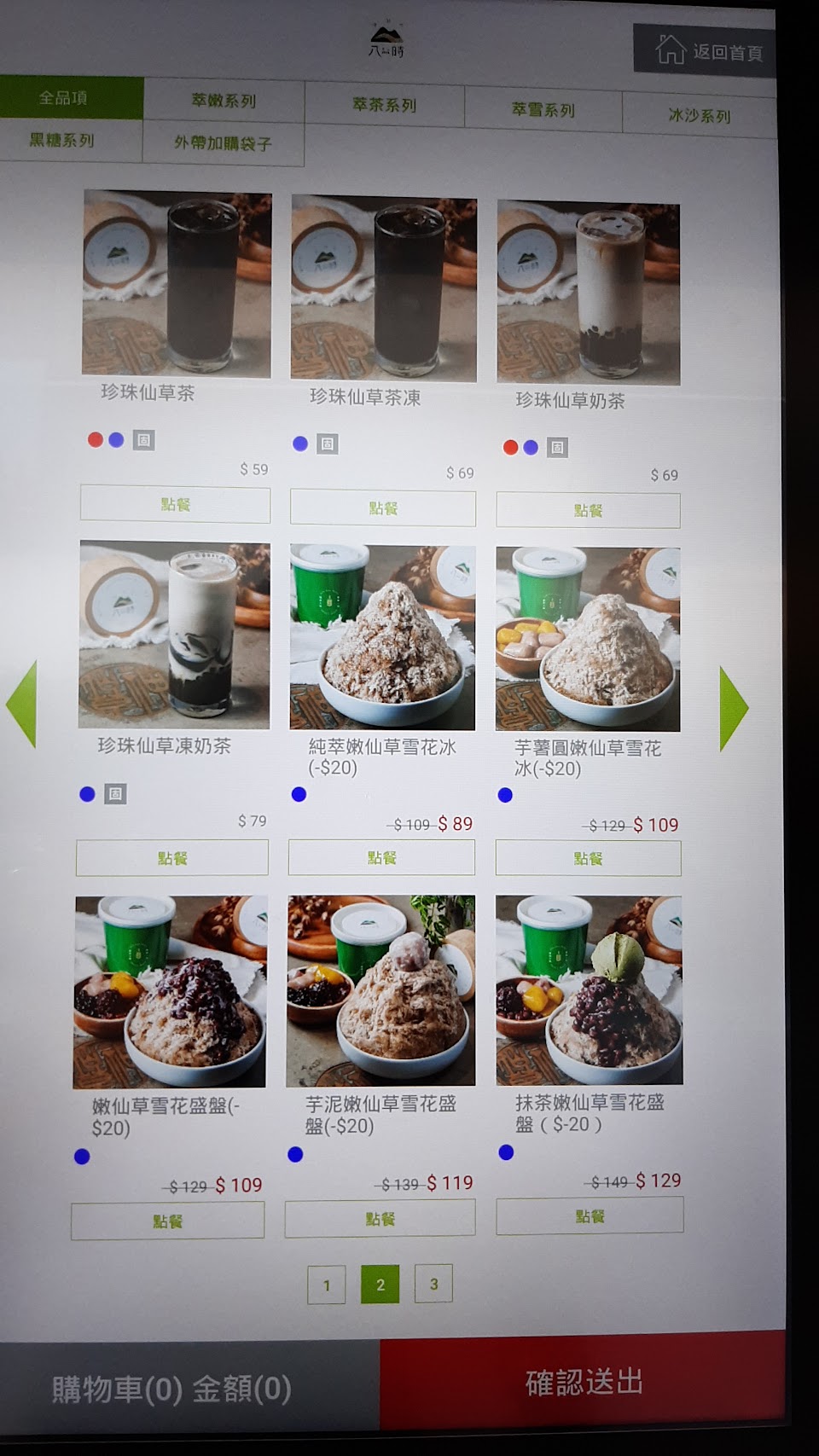
Task: Tap 點餐 under 純萃嫩仙草雪花冰
Action: pyautogui.click(x=381, y=857)
